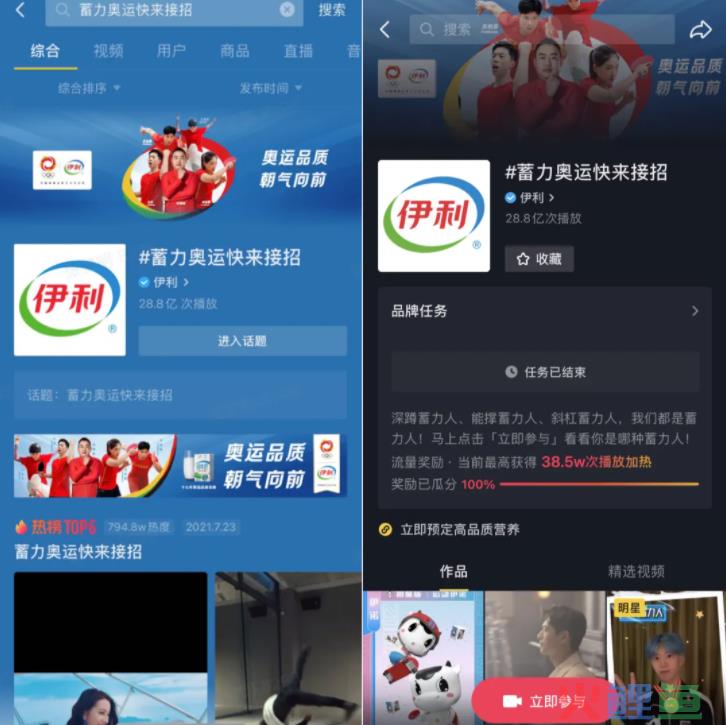Screen dimensions: 726x725
Task: Edit the 蓄力奥运快来接招 search field
Action: pos(170,10)
